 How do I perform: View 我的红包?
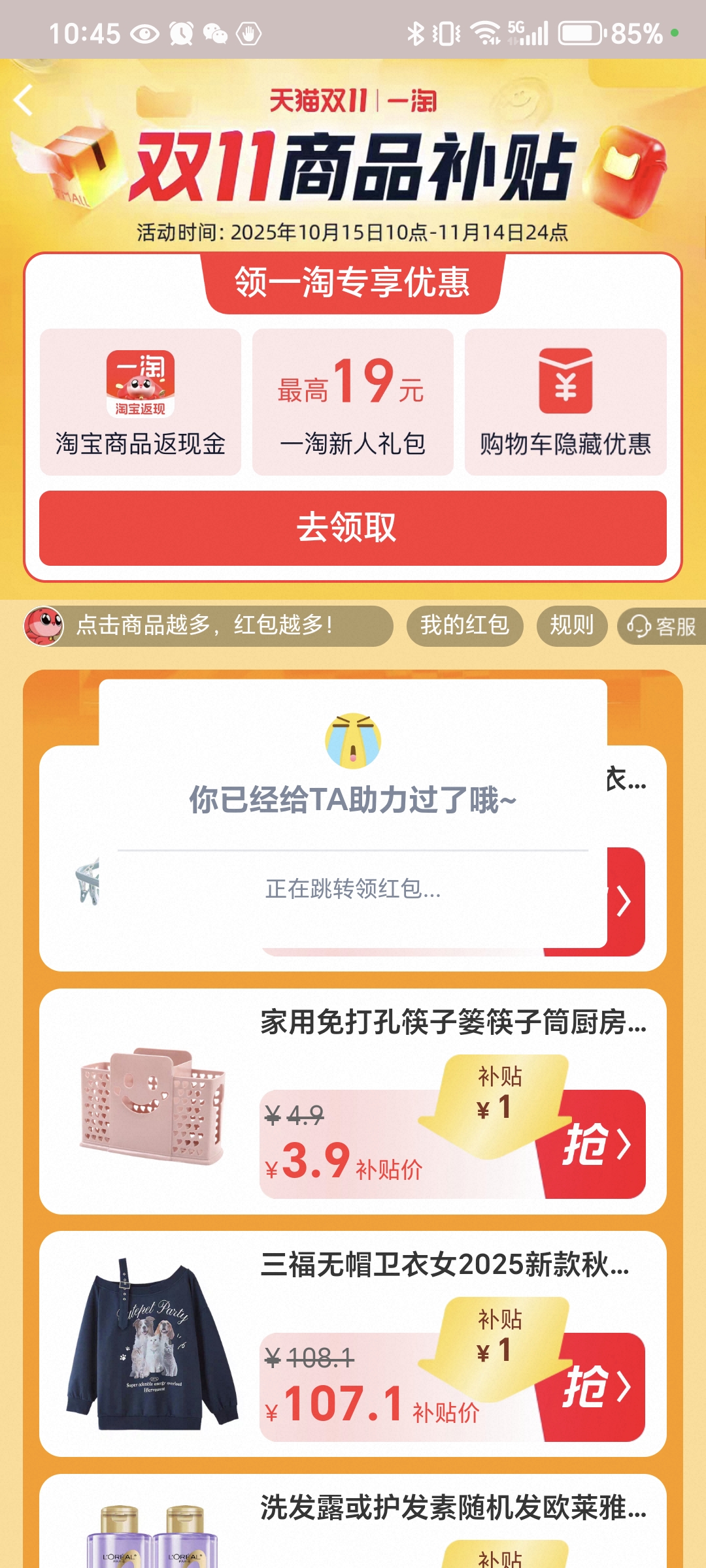pyautogui.click(x=464, y=625)
